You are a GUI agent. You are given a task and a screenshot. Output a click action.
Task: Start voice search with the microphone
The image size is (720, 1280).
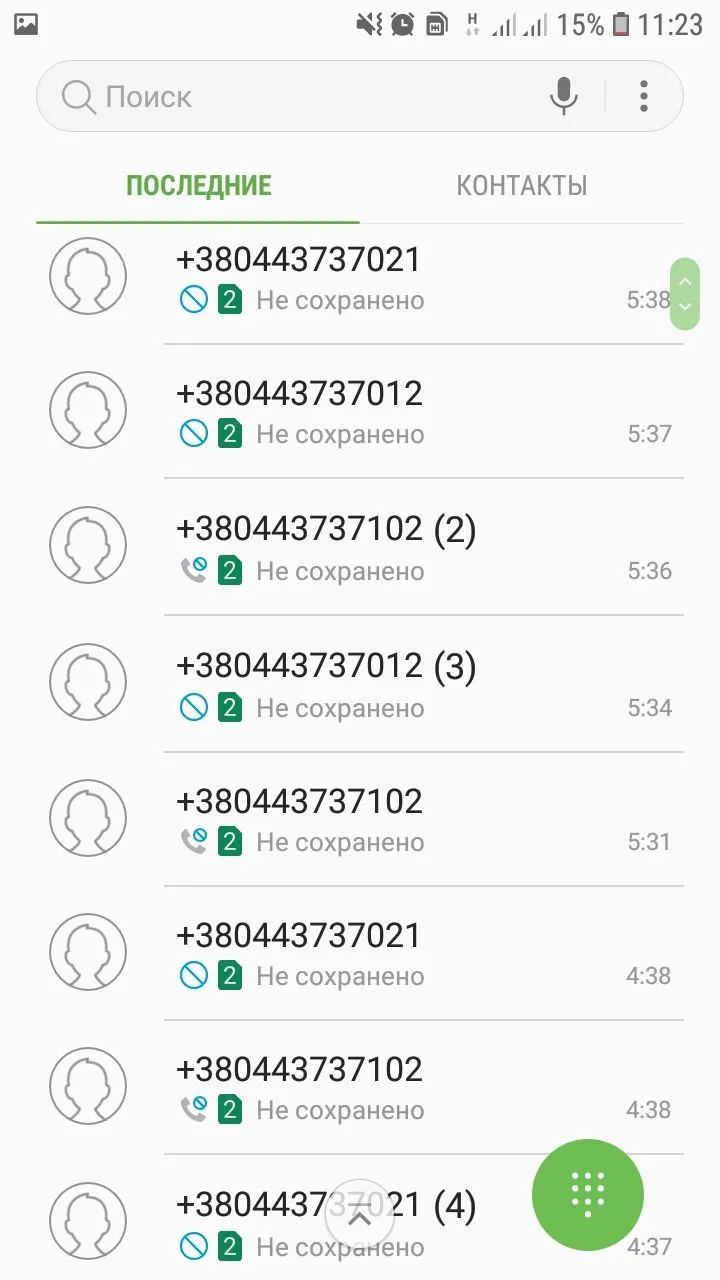(x=564, y=96)
